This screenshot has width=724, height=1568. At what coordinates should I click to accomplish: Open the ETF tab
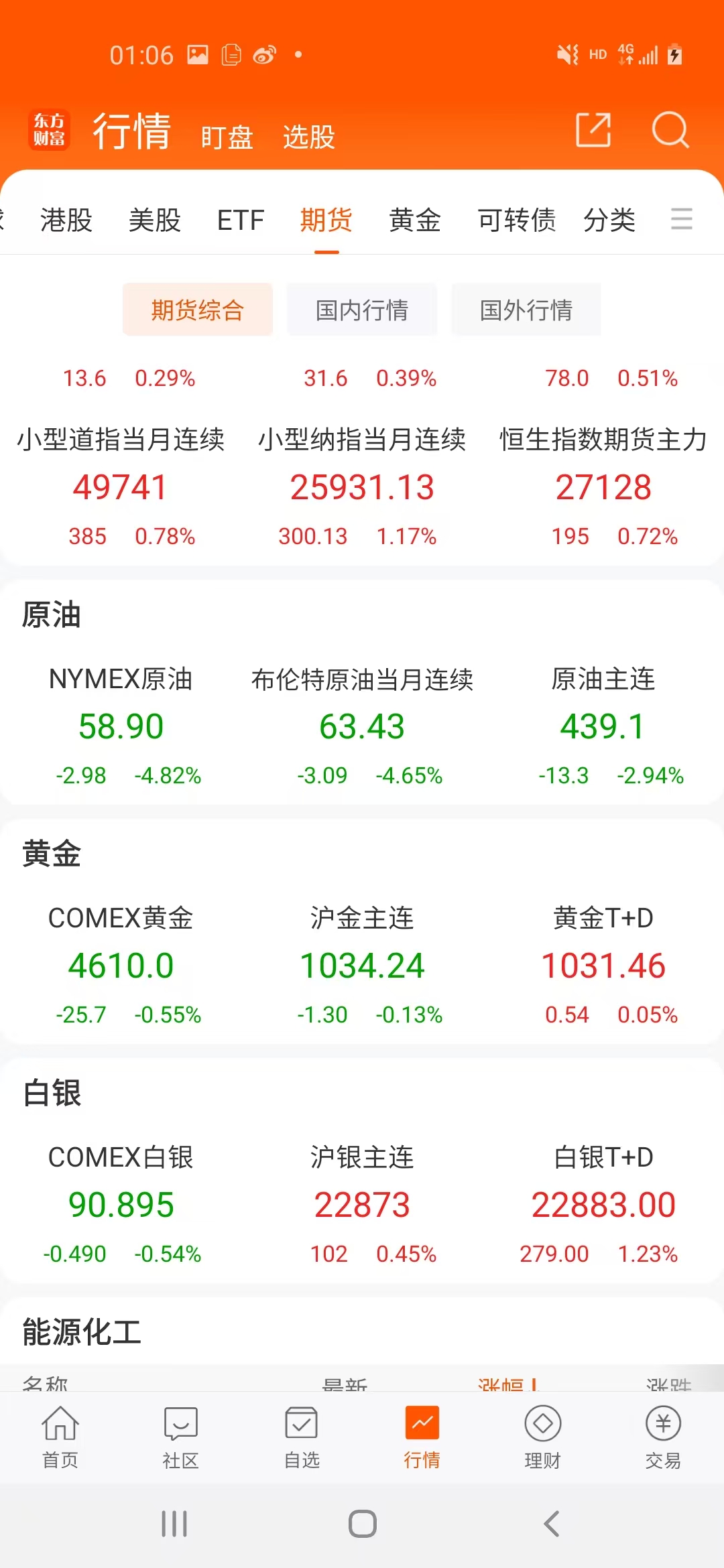click(x=241, y=220)
